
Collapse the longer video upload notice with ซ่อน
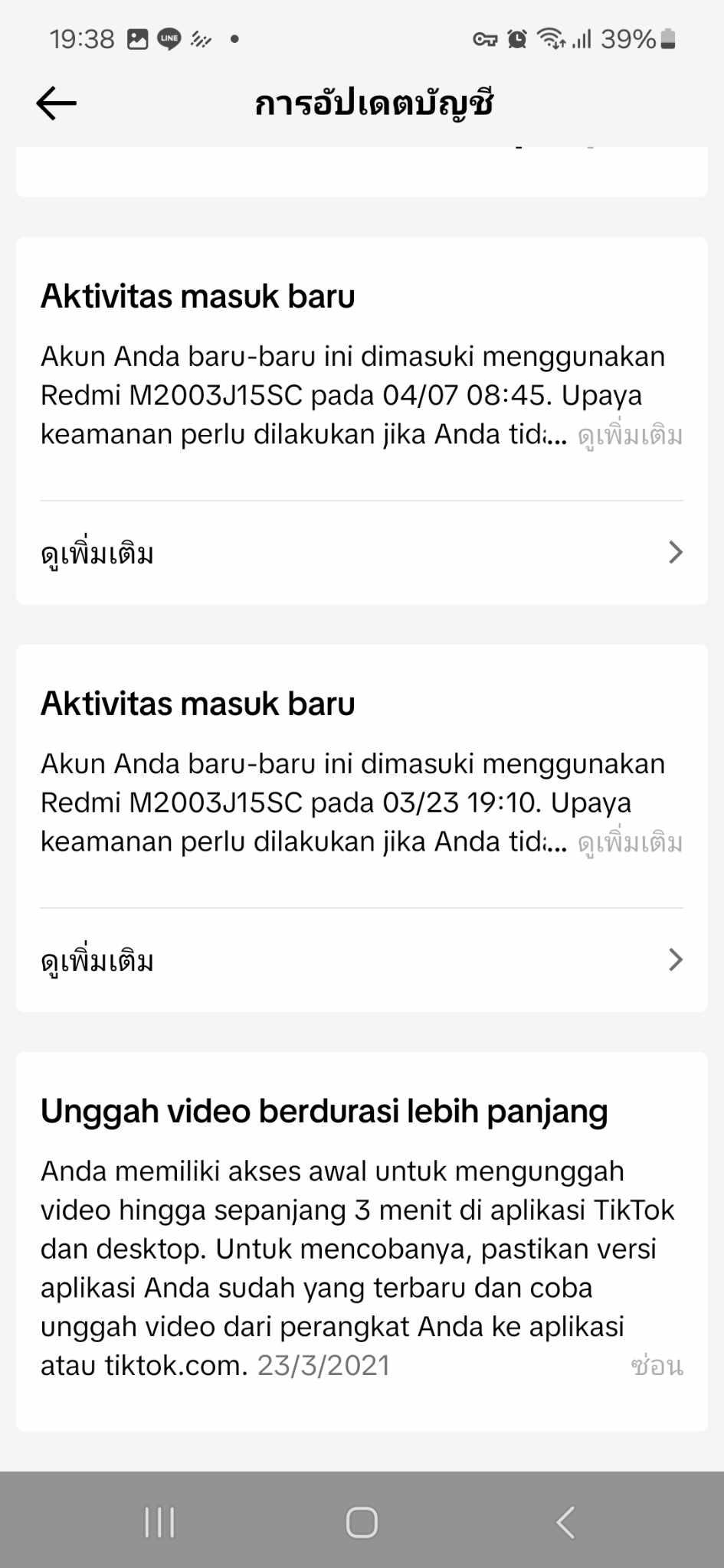pos(657,1366)
